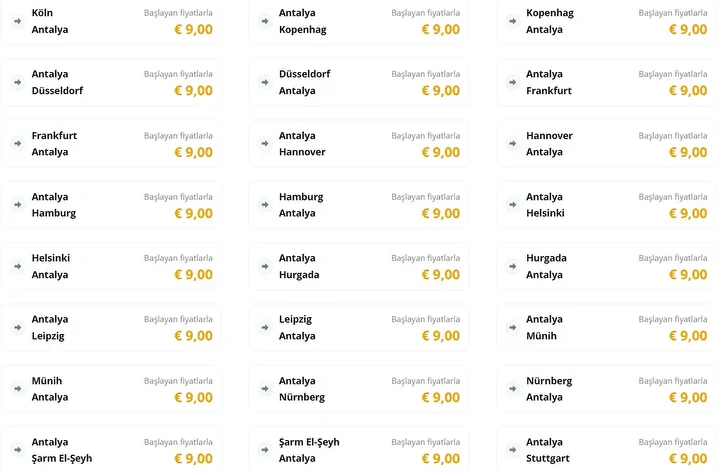Choose Antalya to Leipzig flight card
The image size is (720, 472).
tap(110, 327)
